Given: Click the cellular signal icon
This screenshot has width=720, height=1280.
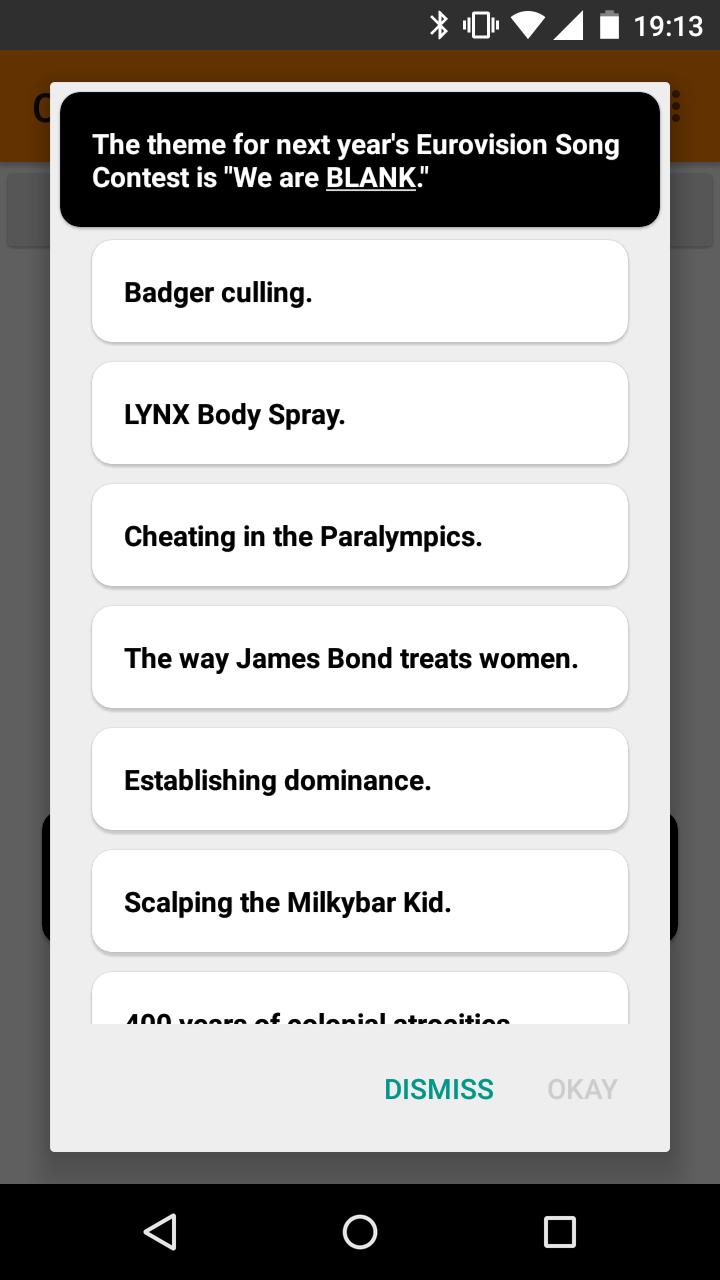Looking at the screenshot, I should pyautogui.click(x=570, y=24).
